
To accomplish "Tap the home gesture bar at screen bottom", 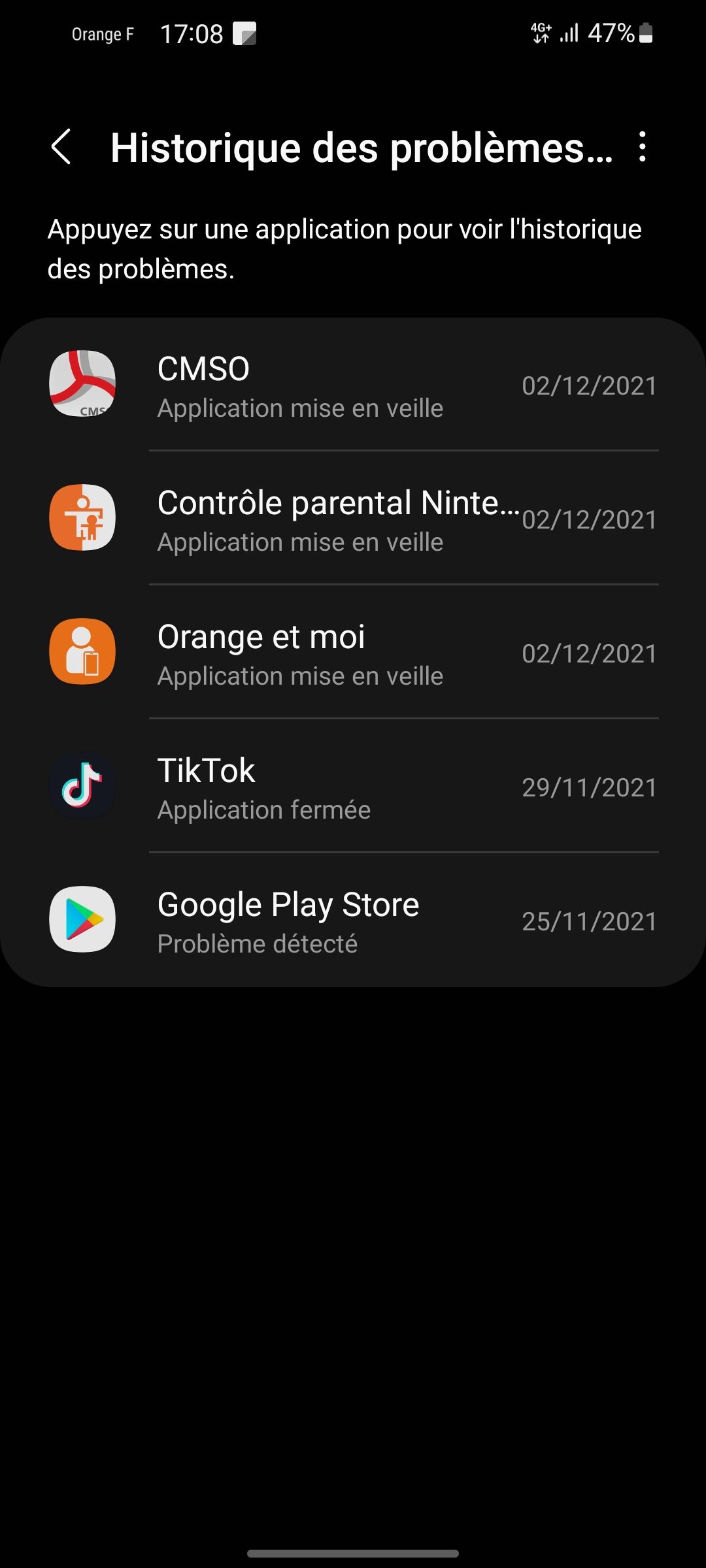I will coord(353,1552).
